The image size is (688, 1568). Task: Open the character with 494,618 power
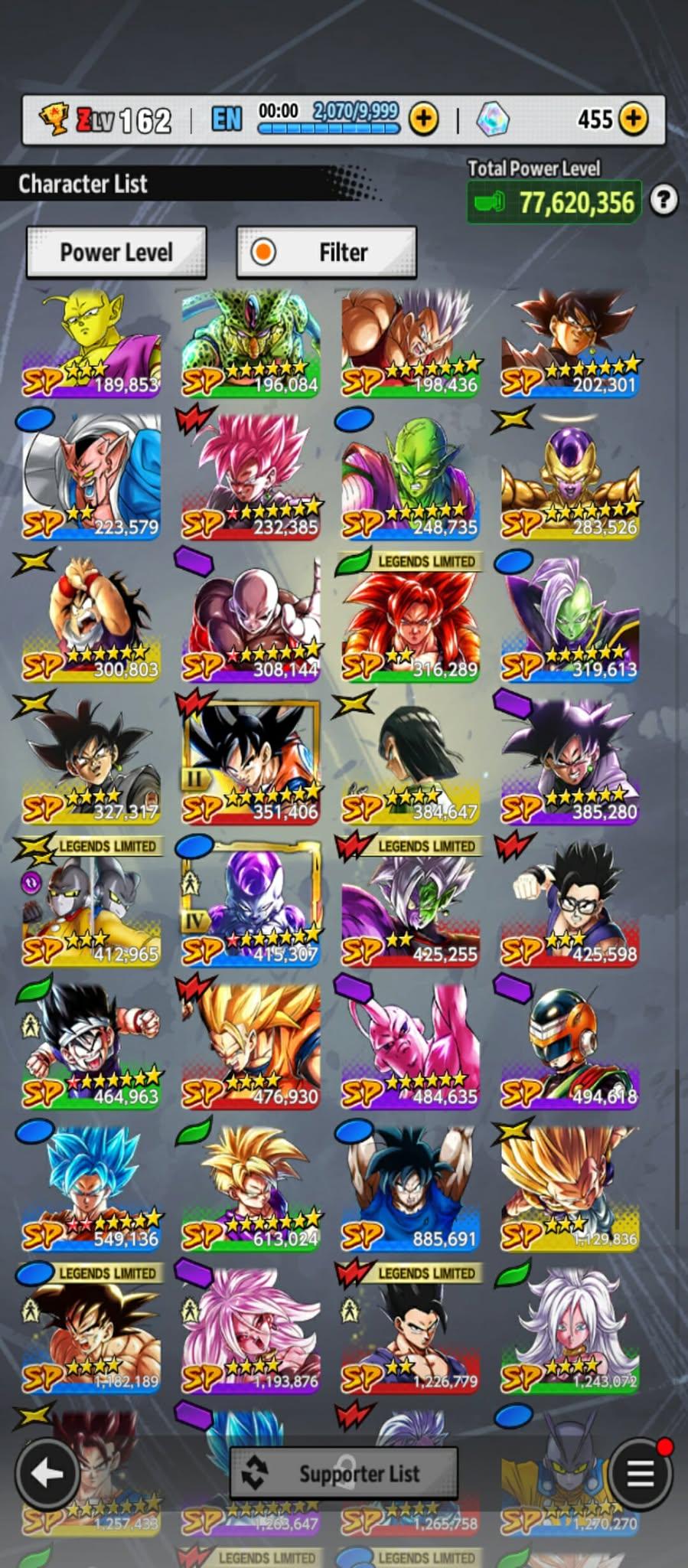coord(570,1049)
